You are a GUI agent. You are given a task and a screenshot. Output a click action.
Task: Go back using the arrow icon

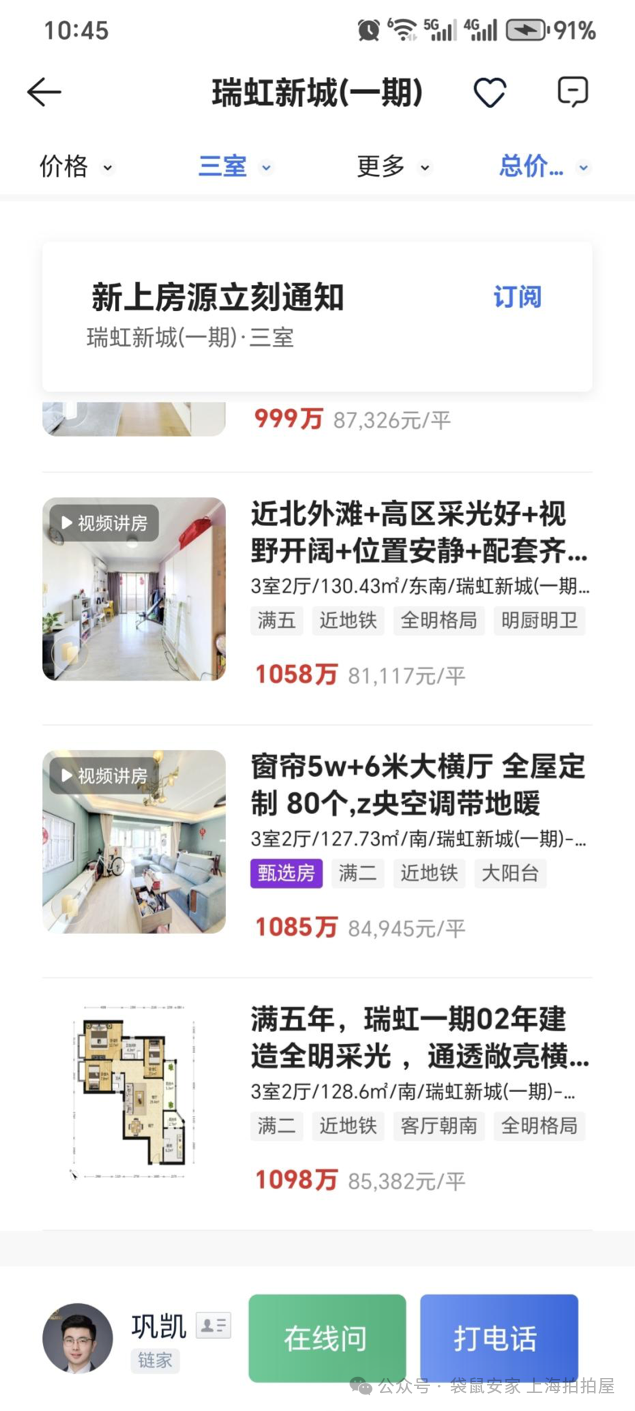pyautogui.click(x=44, y=92)
